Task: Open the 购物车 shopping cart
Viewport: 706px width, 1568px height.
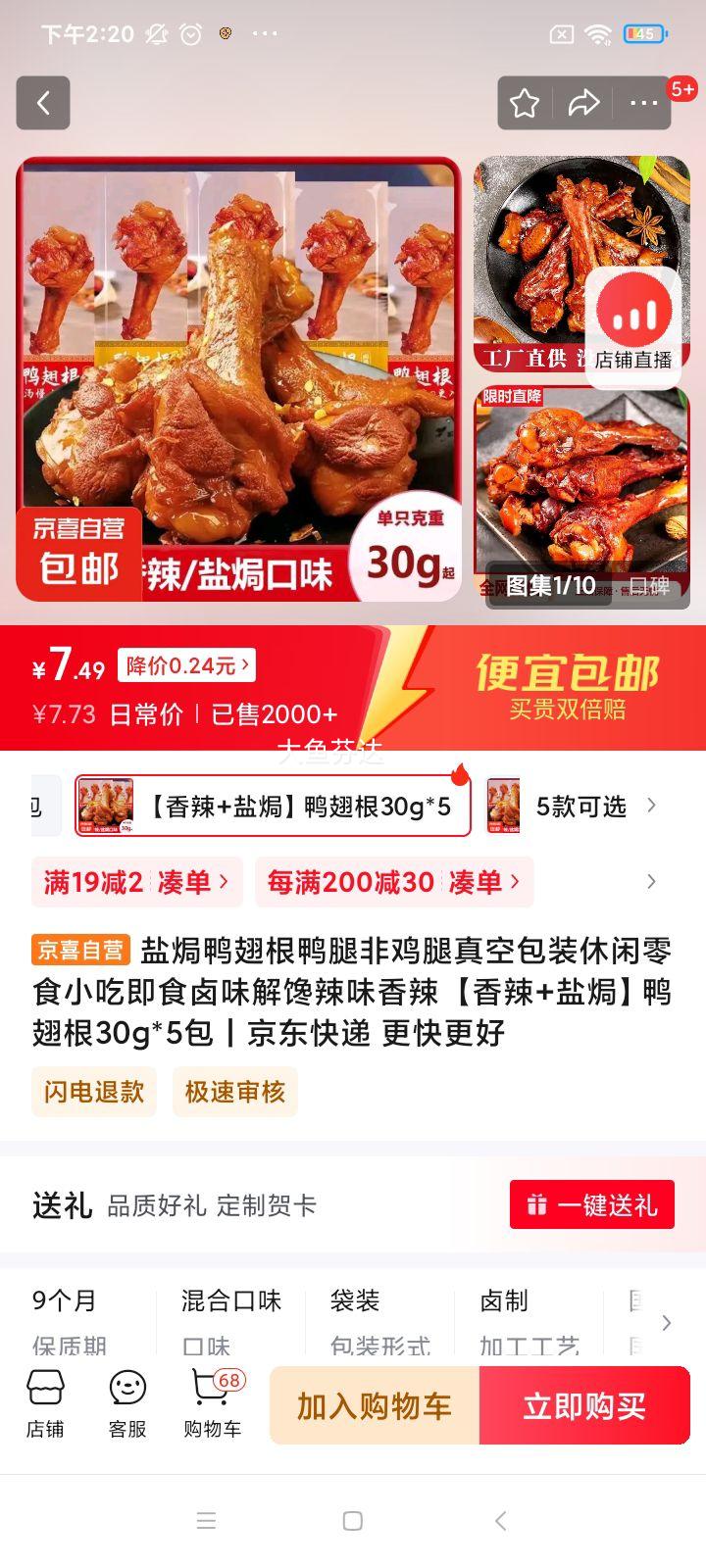Action: pyautogui.click(x=213, y=1405)
